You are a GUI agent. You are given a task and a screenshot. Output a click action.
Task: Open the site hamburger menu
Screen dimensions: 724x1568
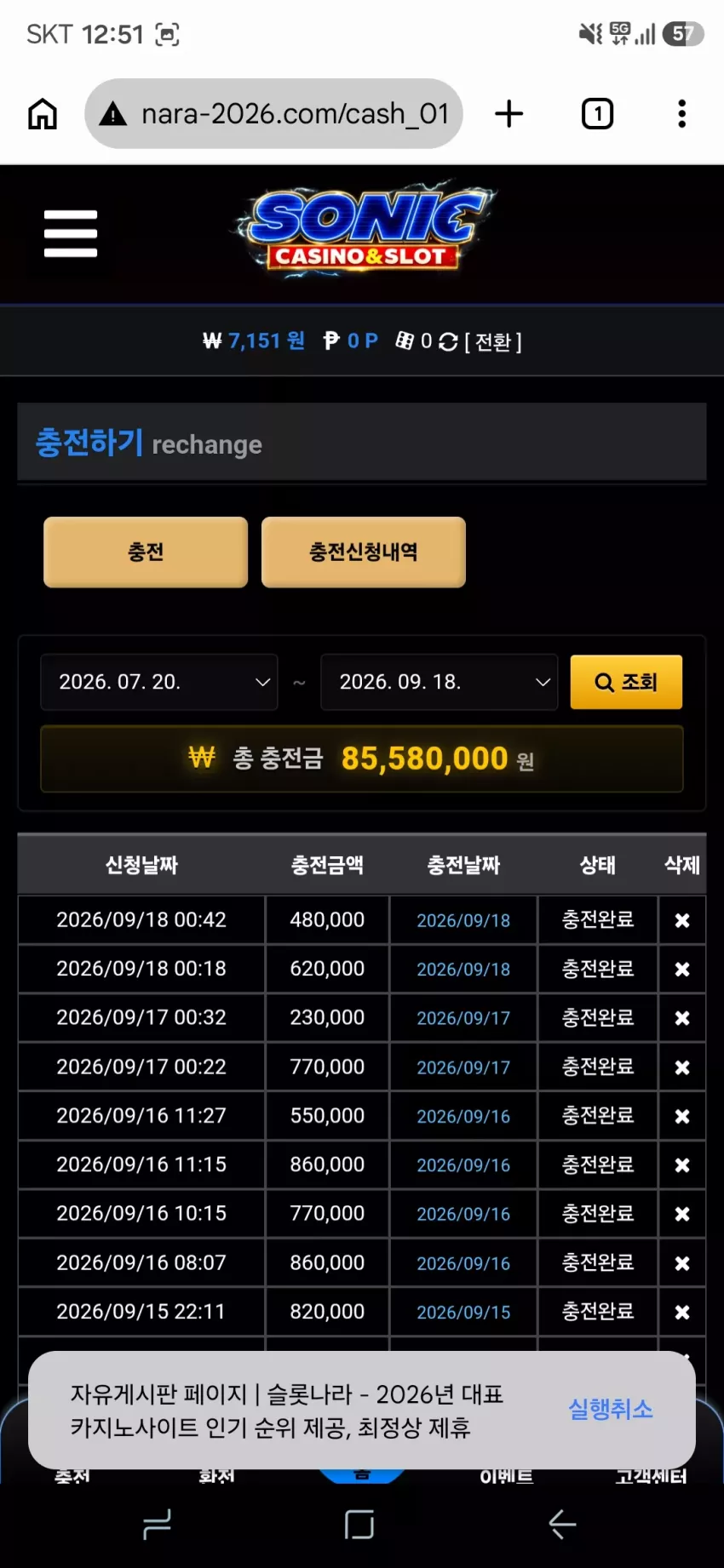click(71, 233)
